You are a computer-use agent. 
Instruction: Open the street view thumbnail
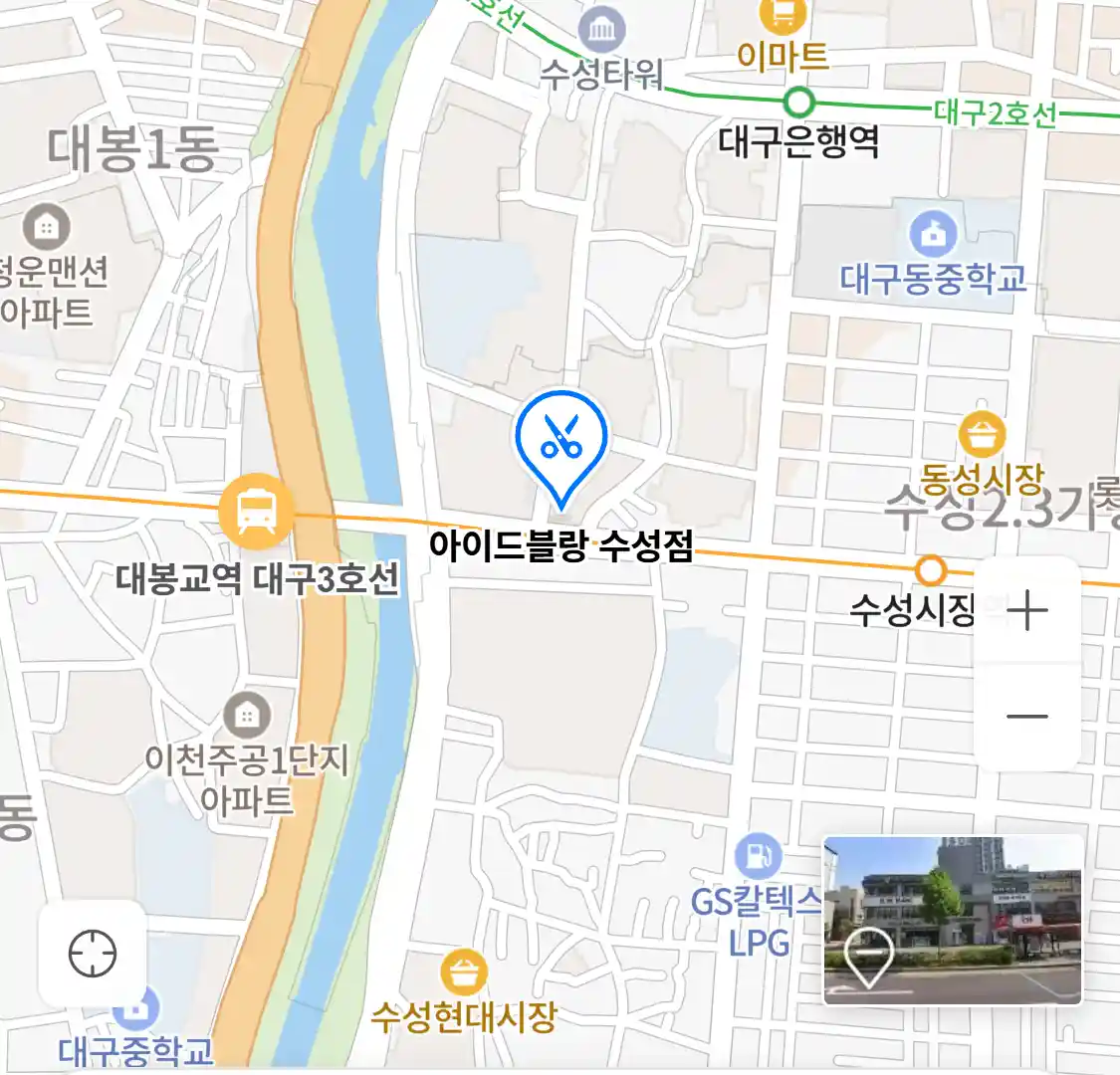[x=953, y=920]
